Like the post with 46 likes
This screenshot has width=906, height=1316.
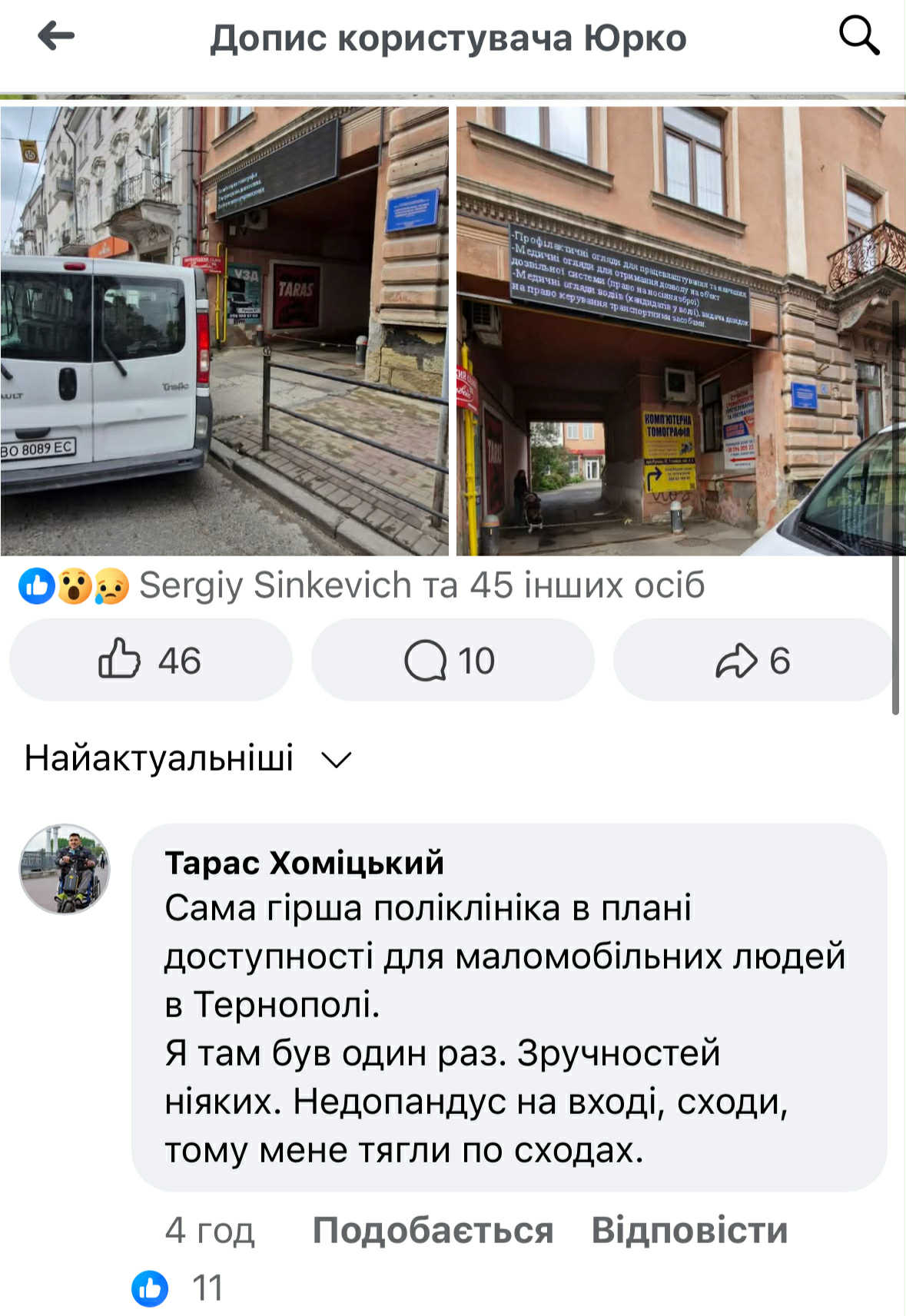[151, 660]
